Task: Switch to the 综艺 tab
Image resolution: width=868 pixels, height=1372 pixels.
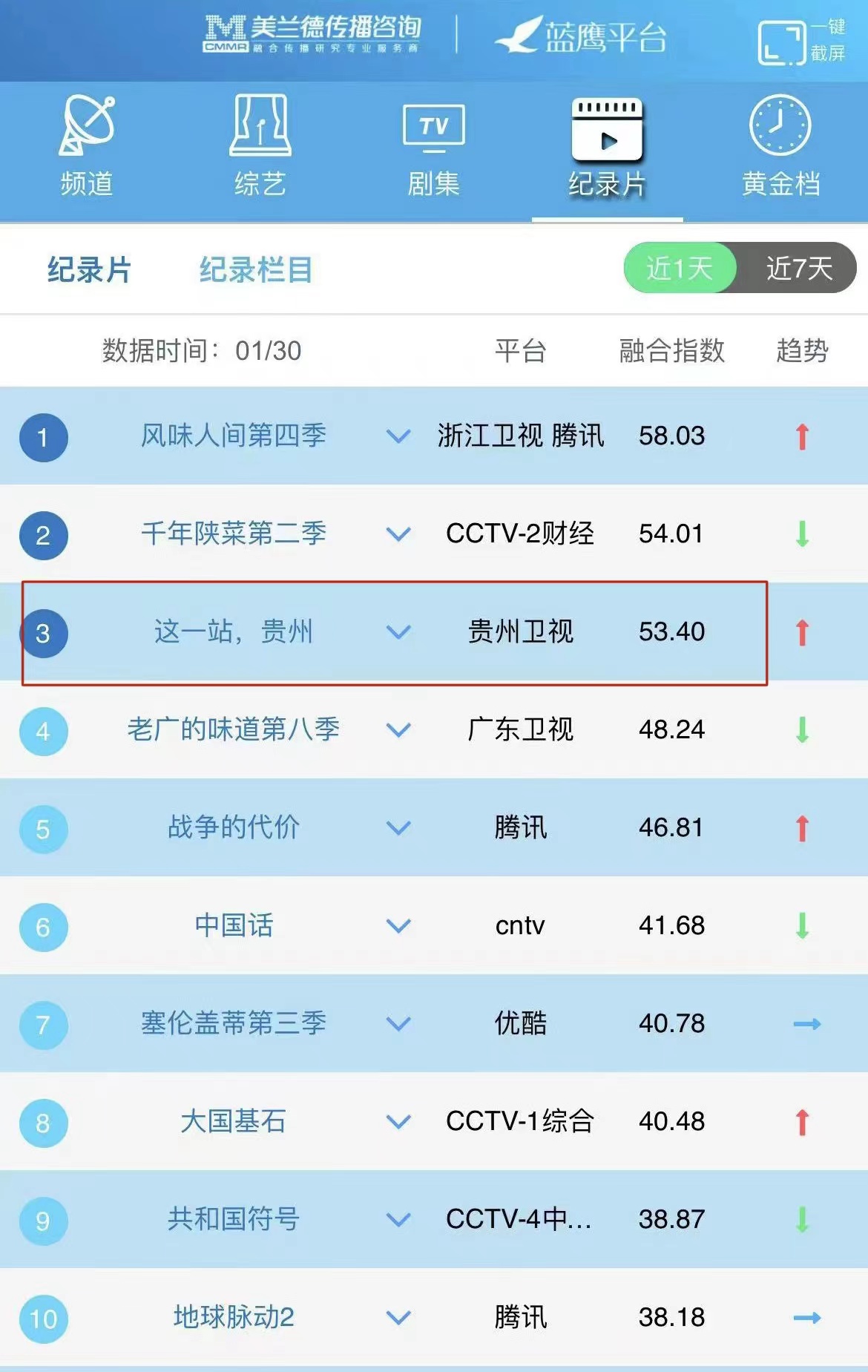Action: tap(260, 146)
